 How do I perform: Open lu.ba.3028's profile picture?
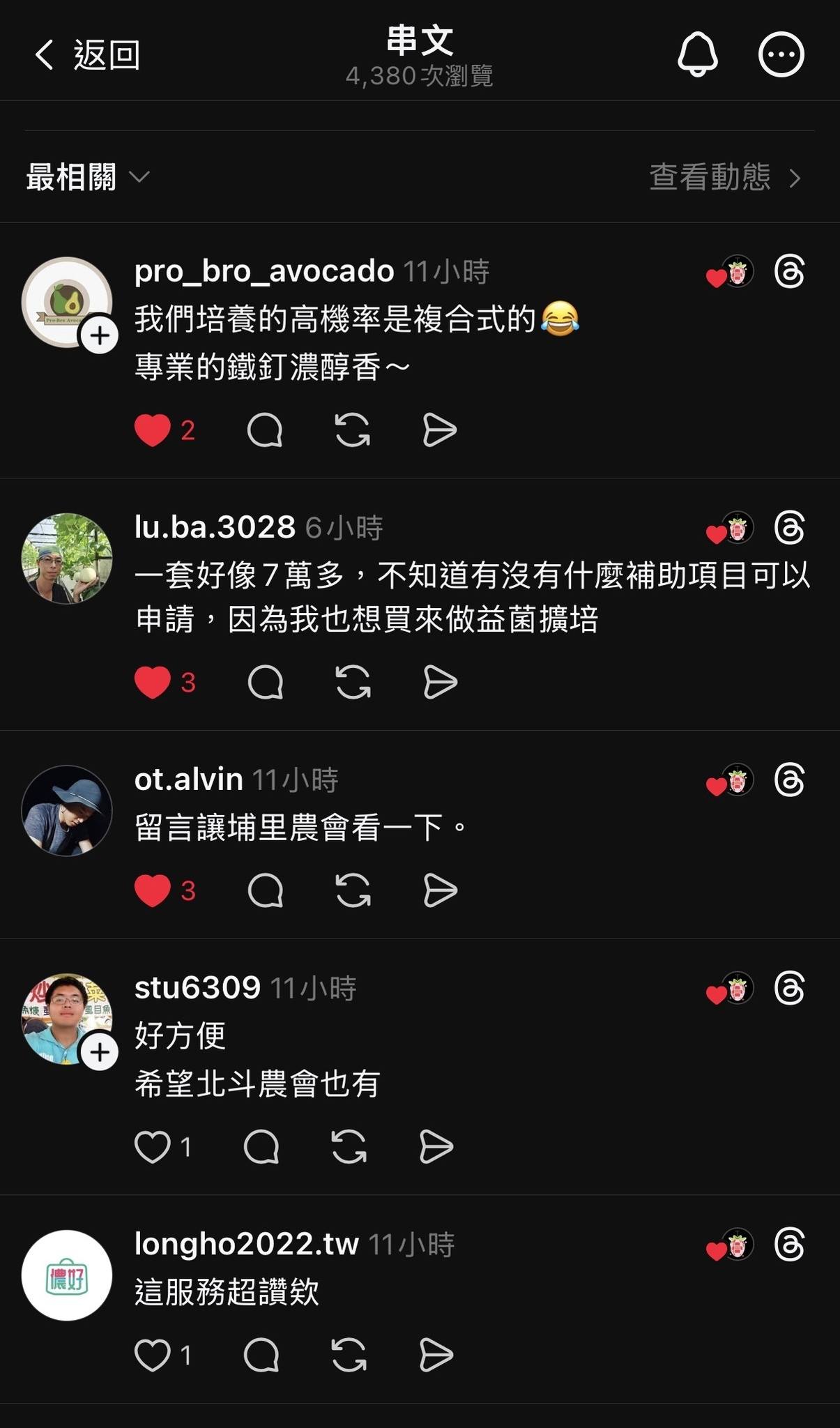point(67,559)
